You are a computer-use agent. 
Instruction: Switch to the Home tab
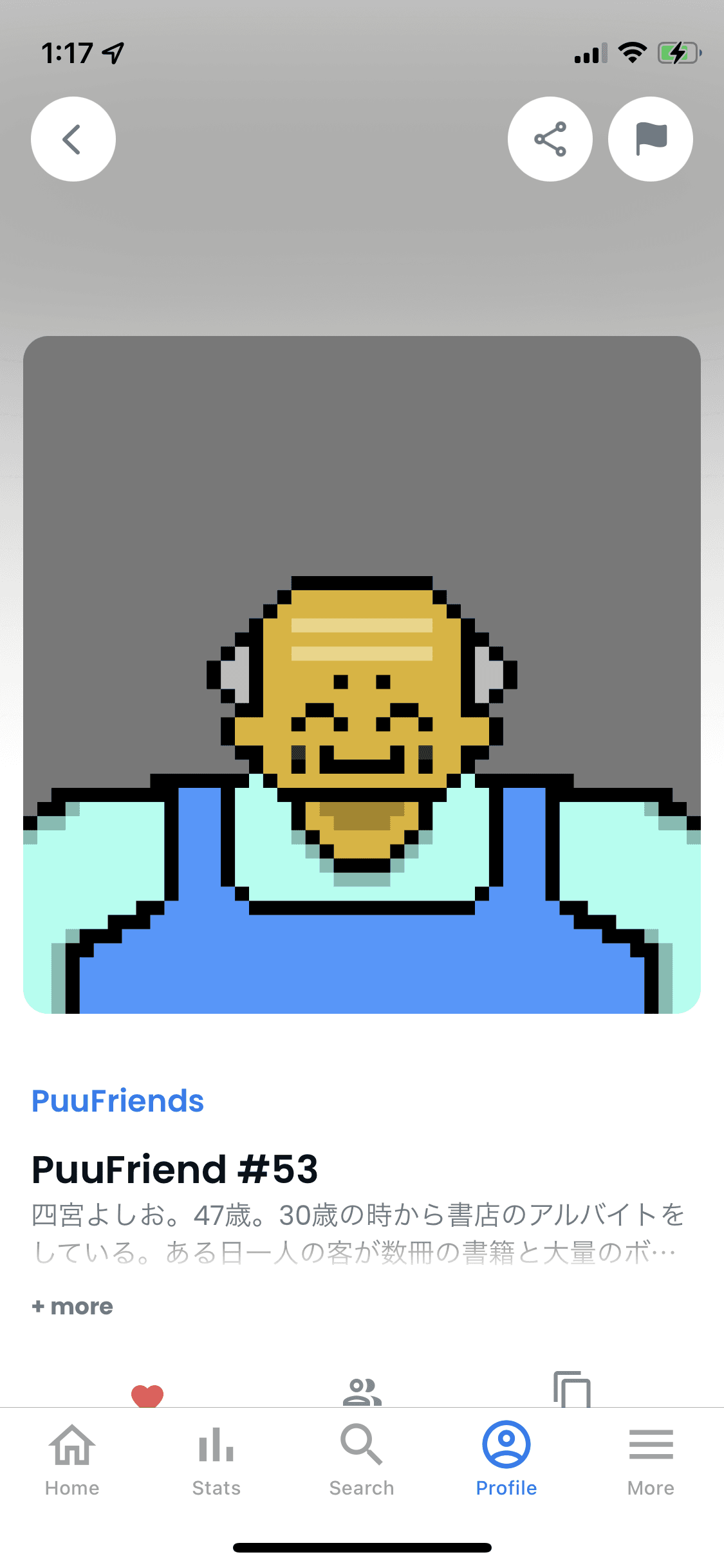[72, 1460]
